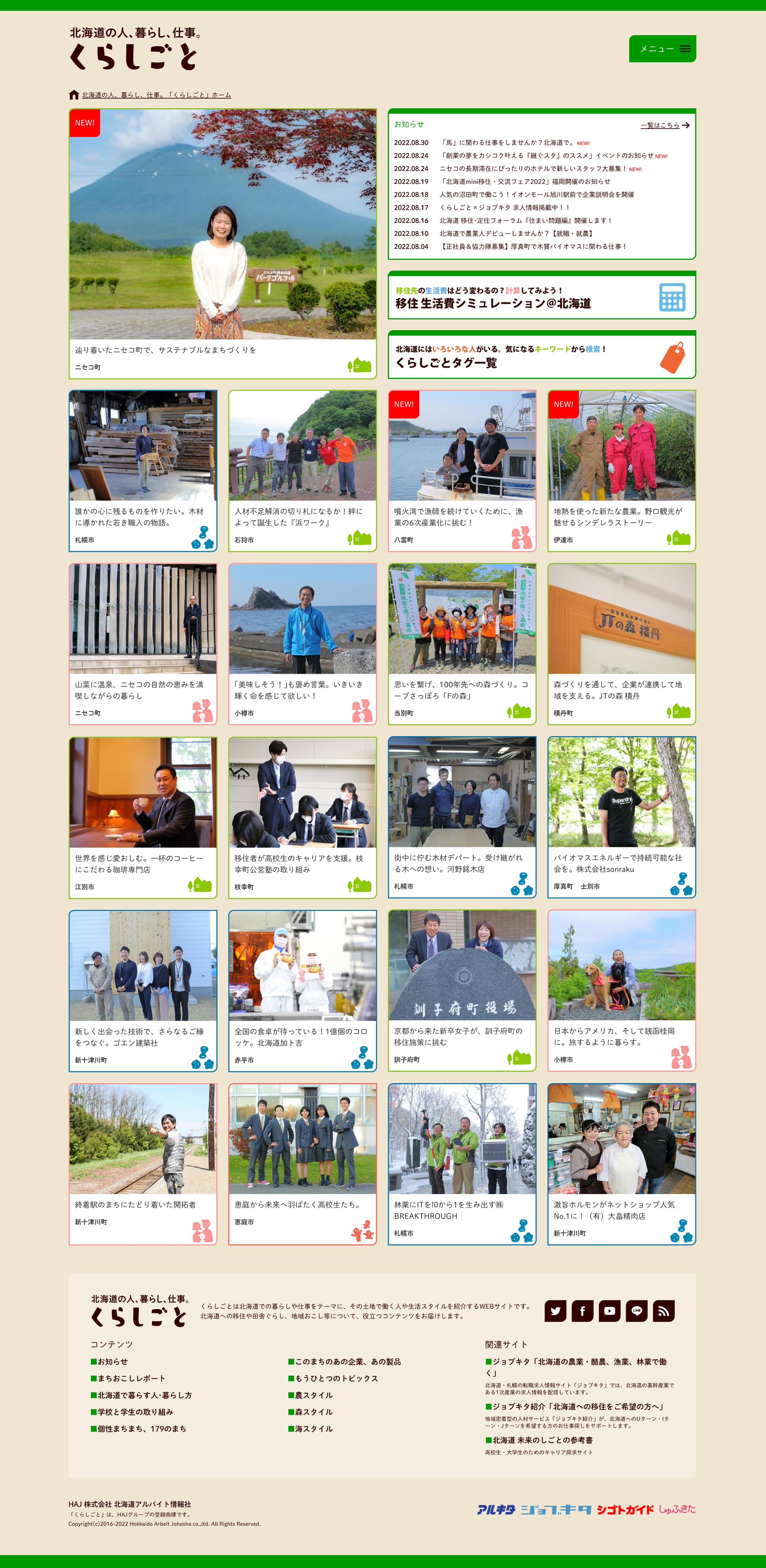The image size is (766, 1568).
Task: Open the Twitter icon in footer
Action: (555, 1310)
